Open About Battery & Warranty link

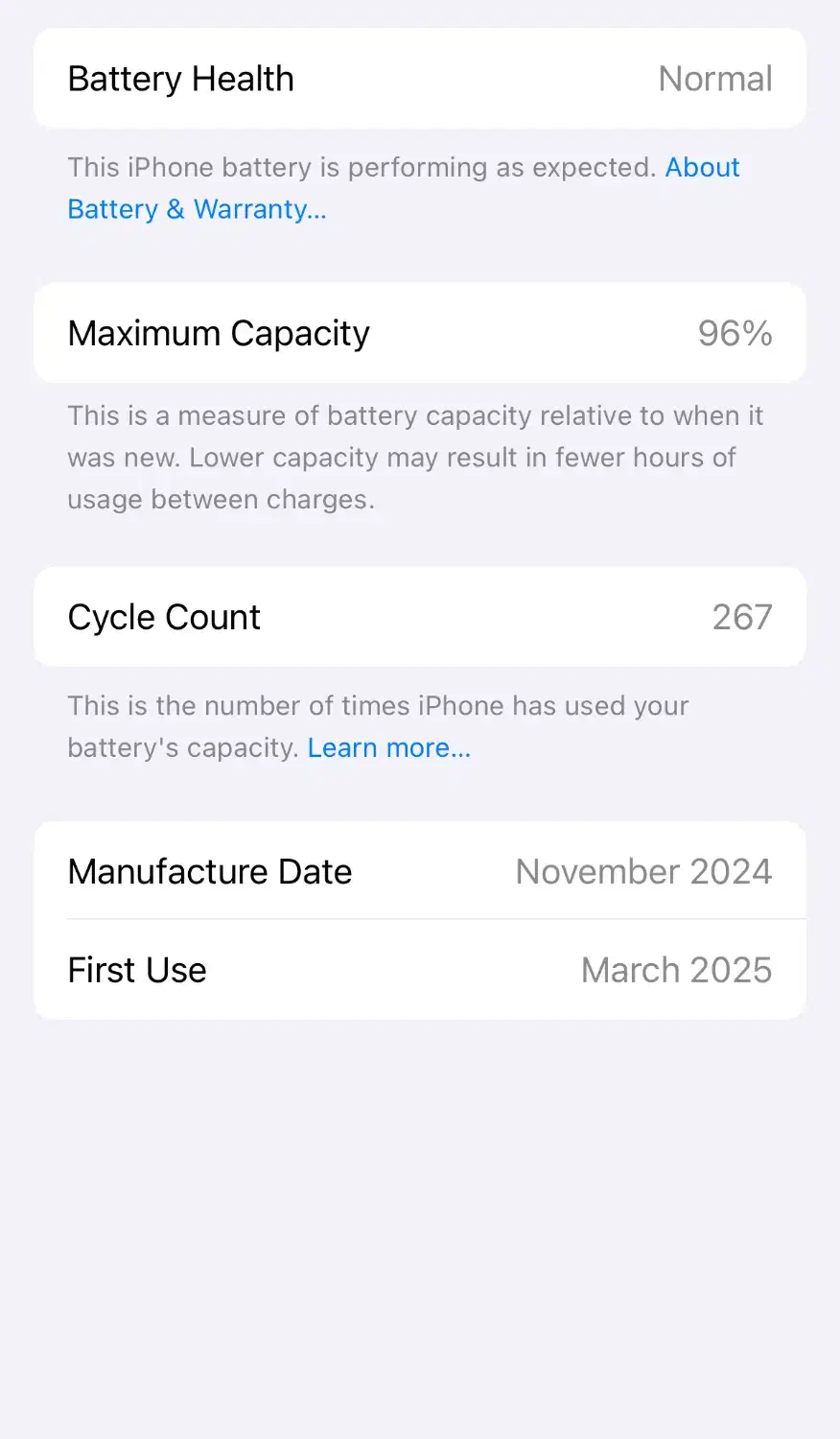(x=197, y=209)
